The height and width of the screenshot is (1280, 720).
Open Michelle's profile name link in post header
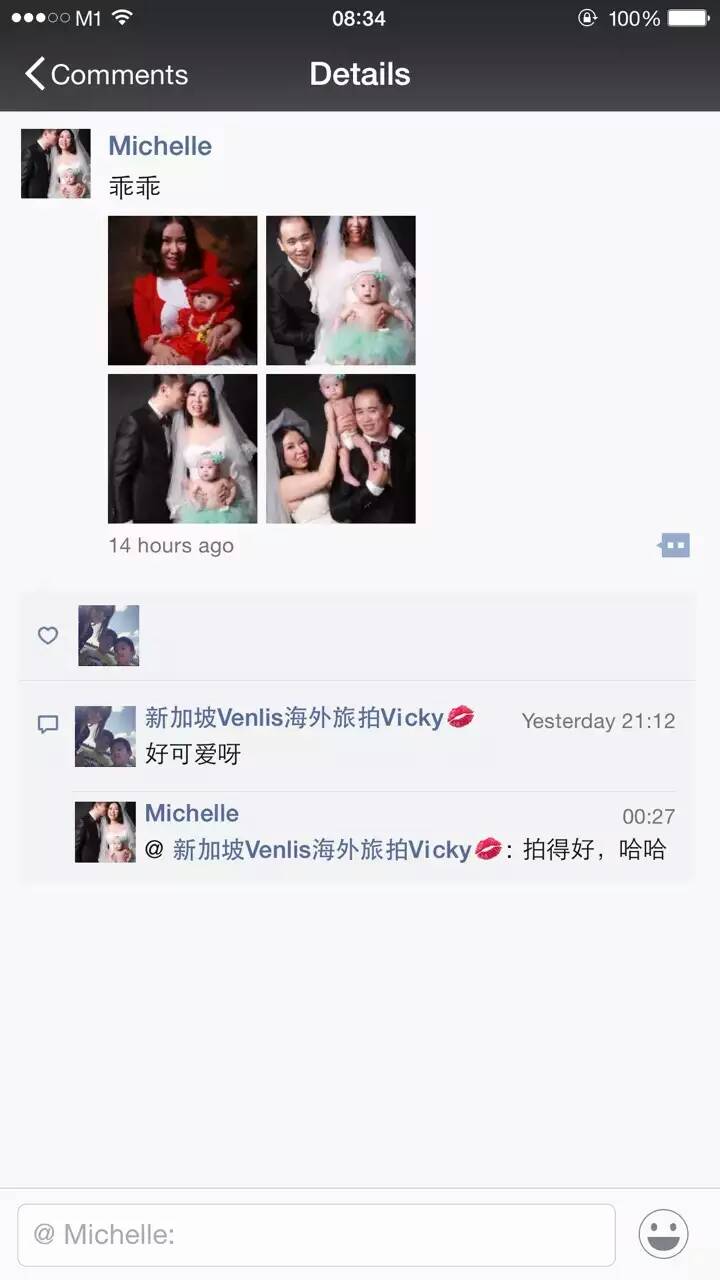160,146
